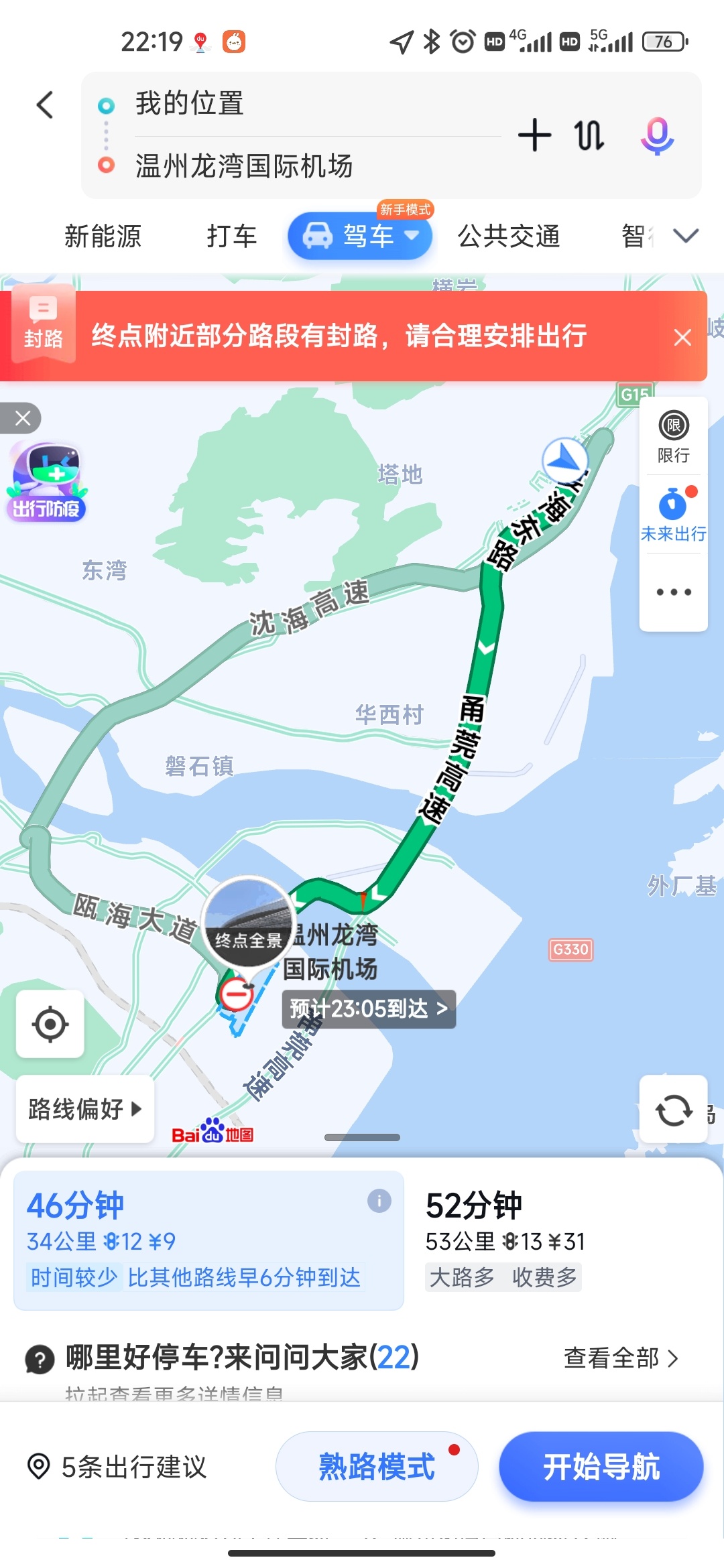Open 路线偏好 route preferences
Screen dimensions: 724x1568
click(85, 1109)
